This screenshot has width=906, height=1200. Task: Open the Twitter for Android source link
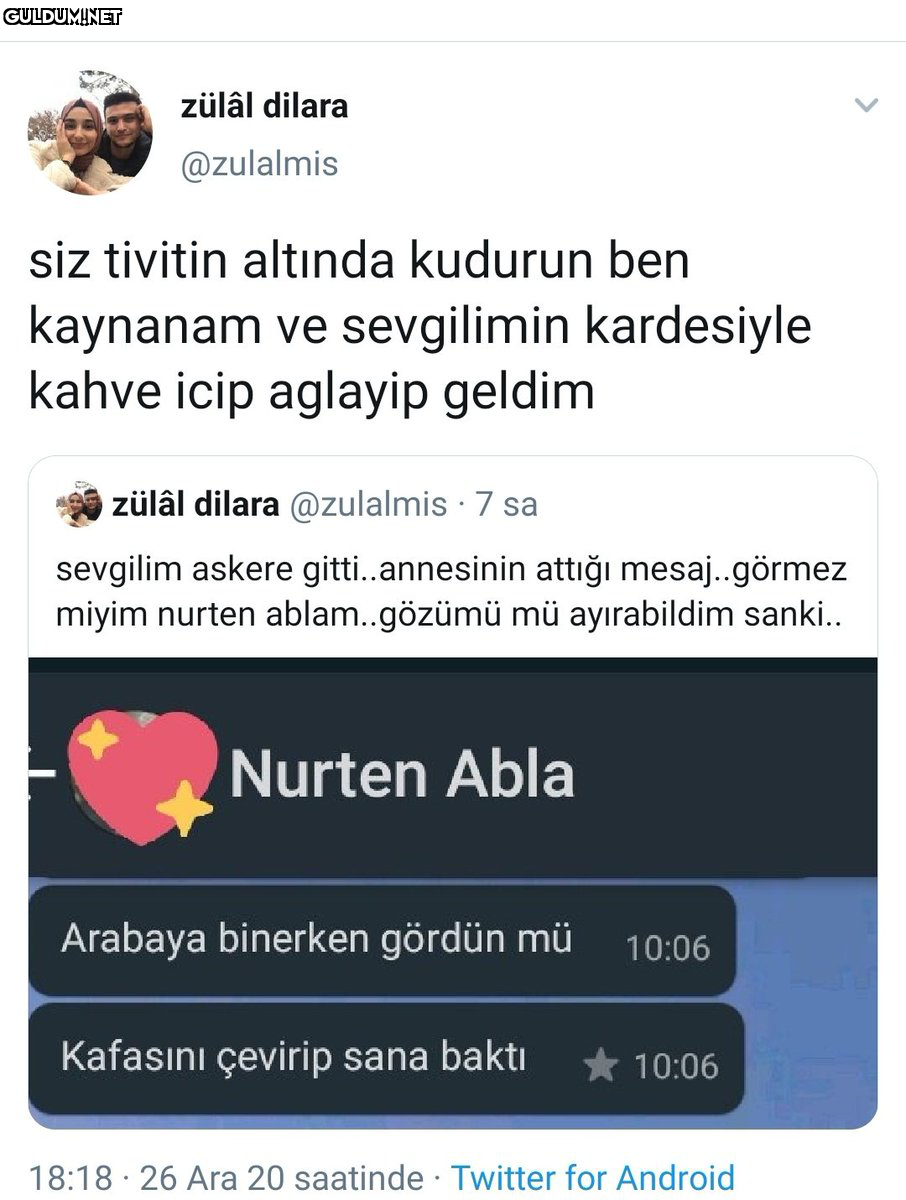[x=592, y=1177]
